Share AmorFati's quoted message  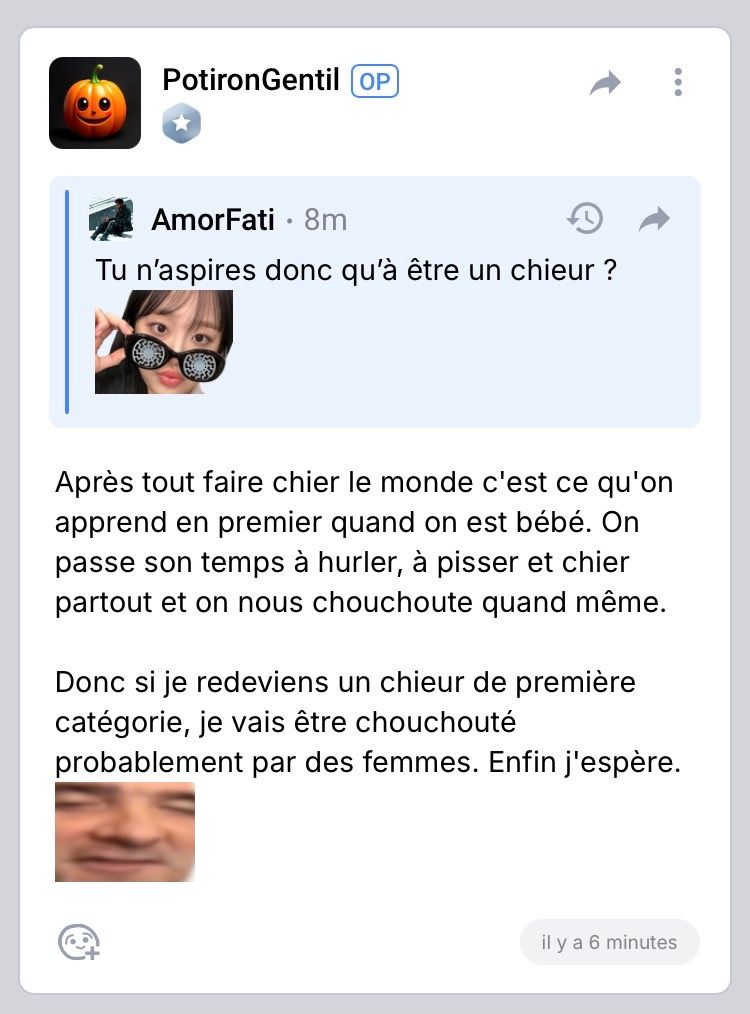coord(654,219)
